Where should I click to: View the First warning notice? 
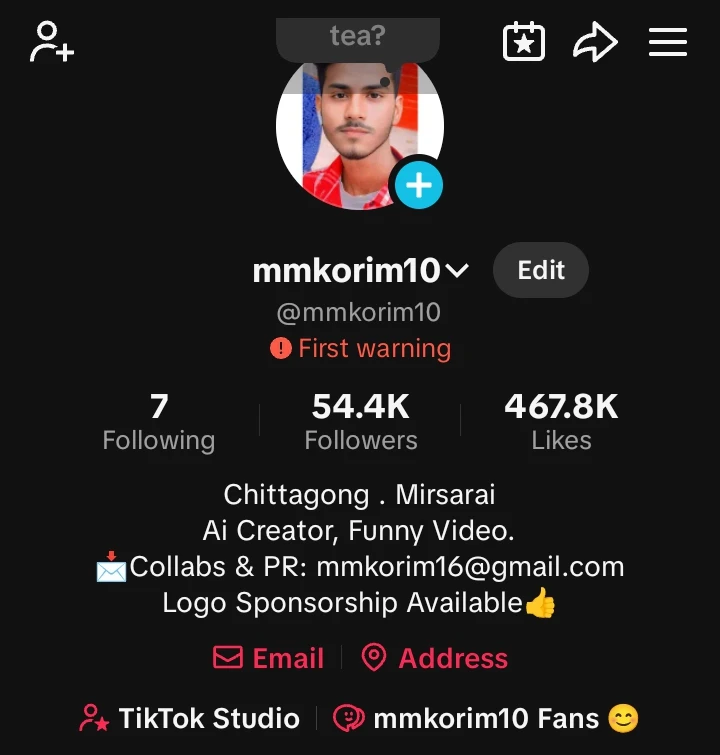[361, 348]
